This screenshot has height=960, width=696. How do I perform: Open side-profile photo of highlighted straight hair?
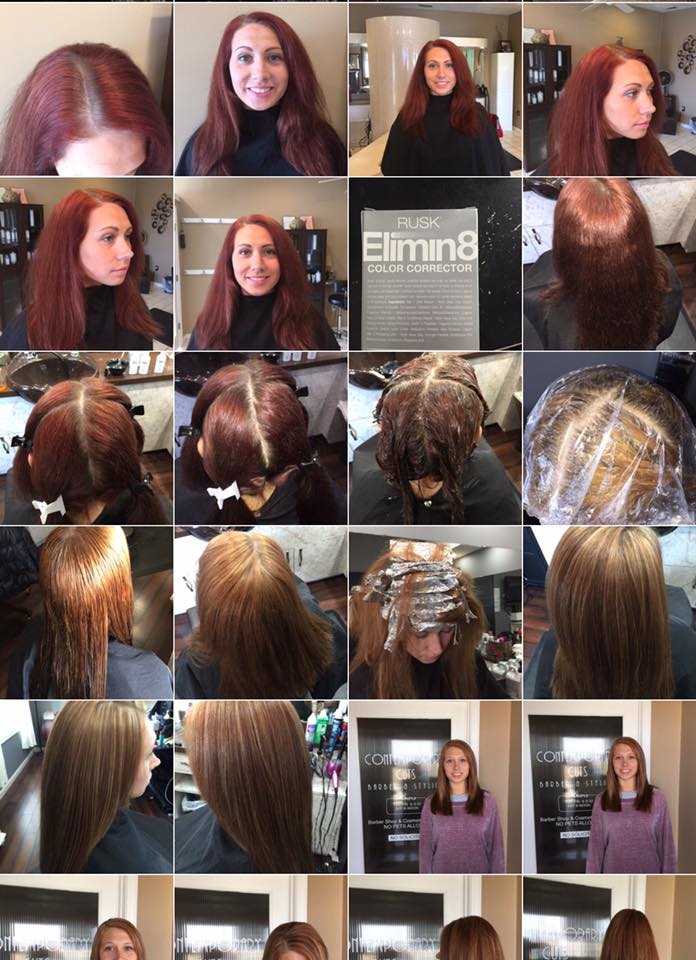click(x=86, y=787)
